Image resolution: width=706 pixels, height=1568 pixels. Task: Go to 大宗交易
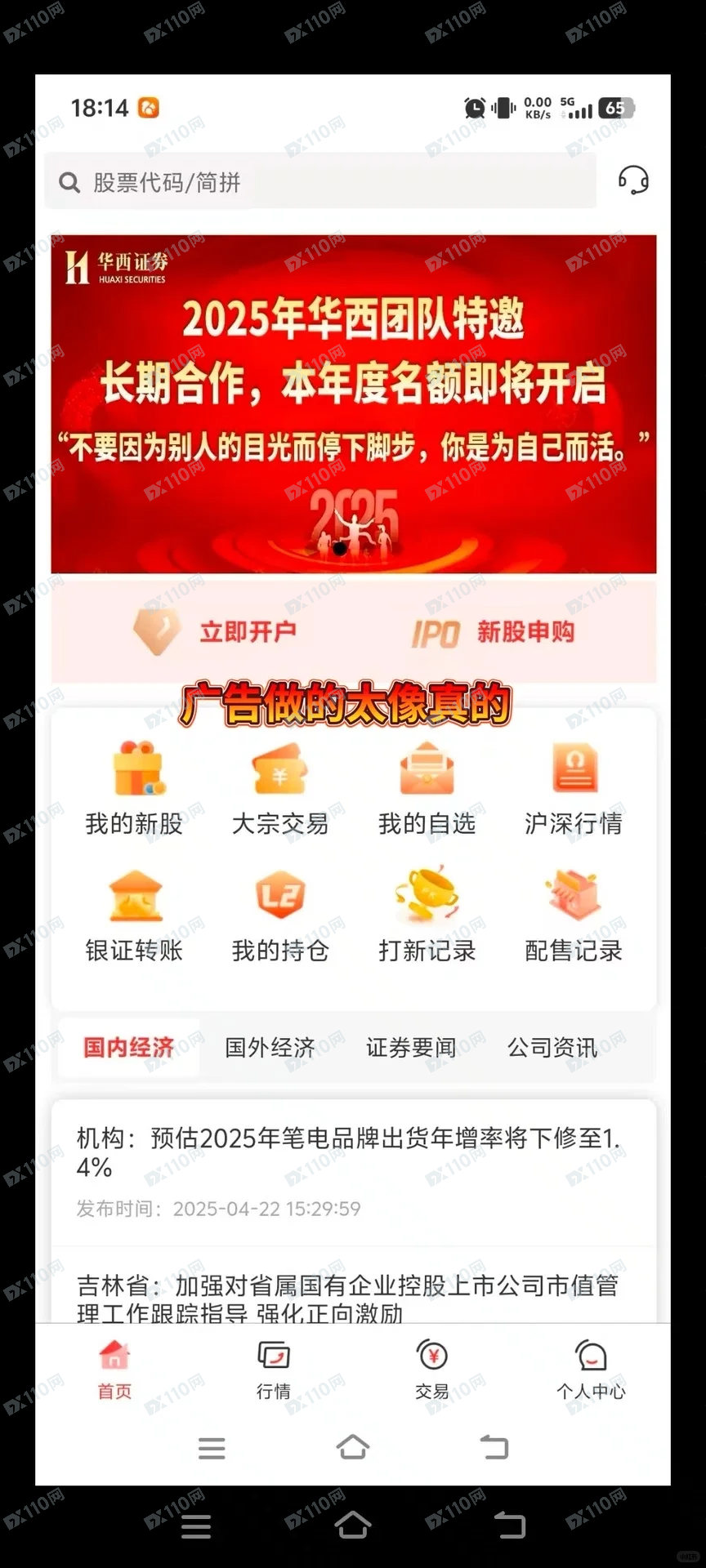point(280,788)
